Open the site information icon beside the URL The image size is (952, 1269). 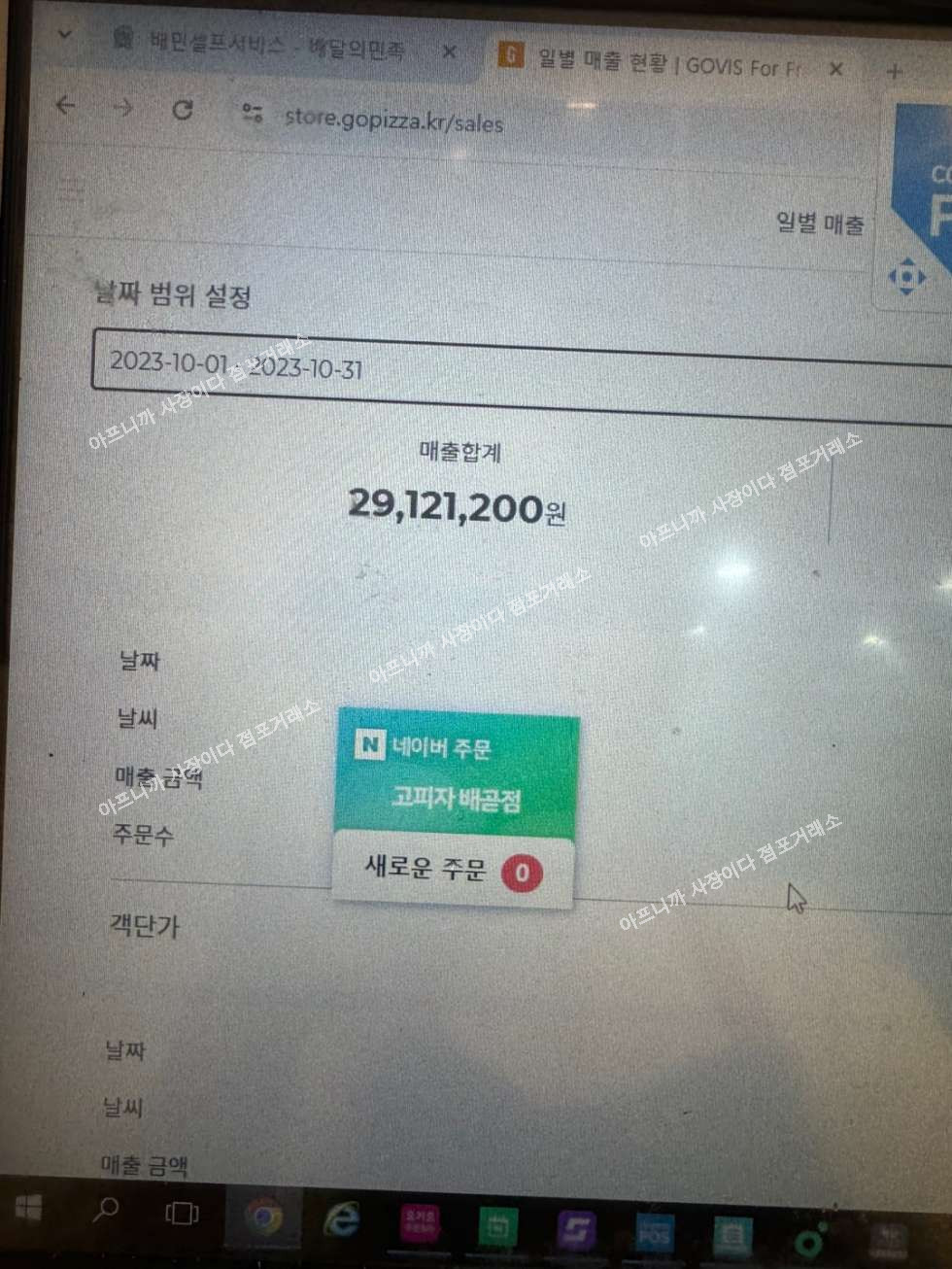(x=253, y=114)
